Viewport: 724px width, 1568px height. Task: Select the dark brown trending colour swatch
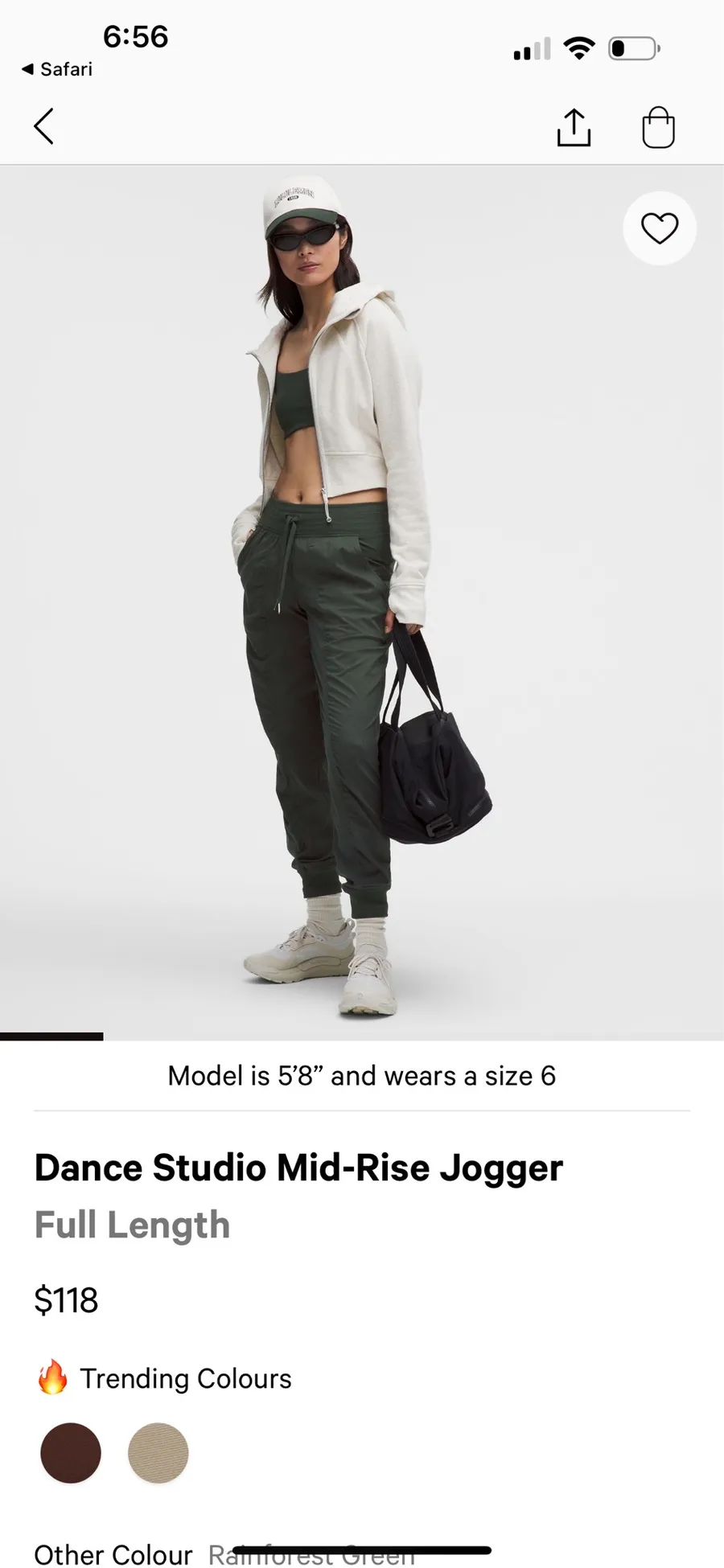point(71,1453)
